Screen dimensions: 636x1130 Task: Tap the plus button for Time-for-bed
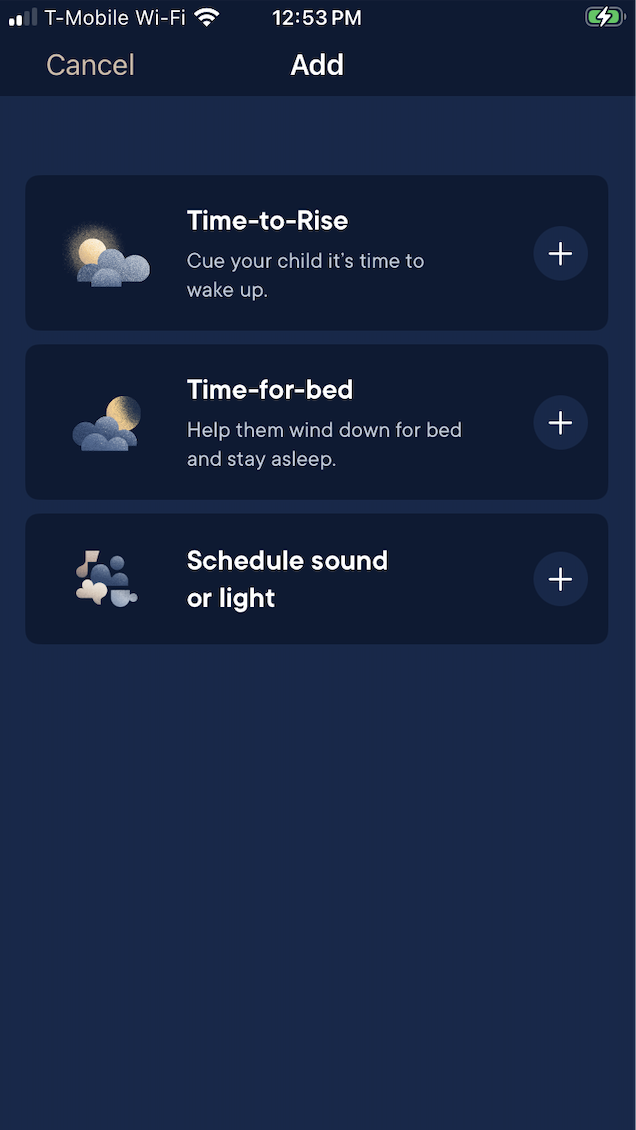pos(560,422)
